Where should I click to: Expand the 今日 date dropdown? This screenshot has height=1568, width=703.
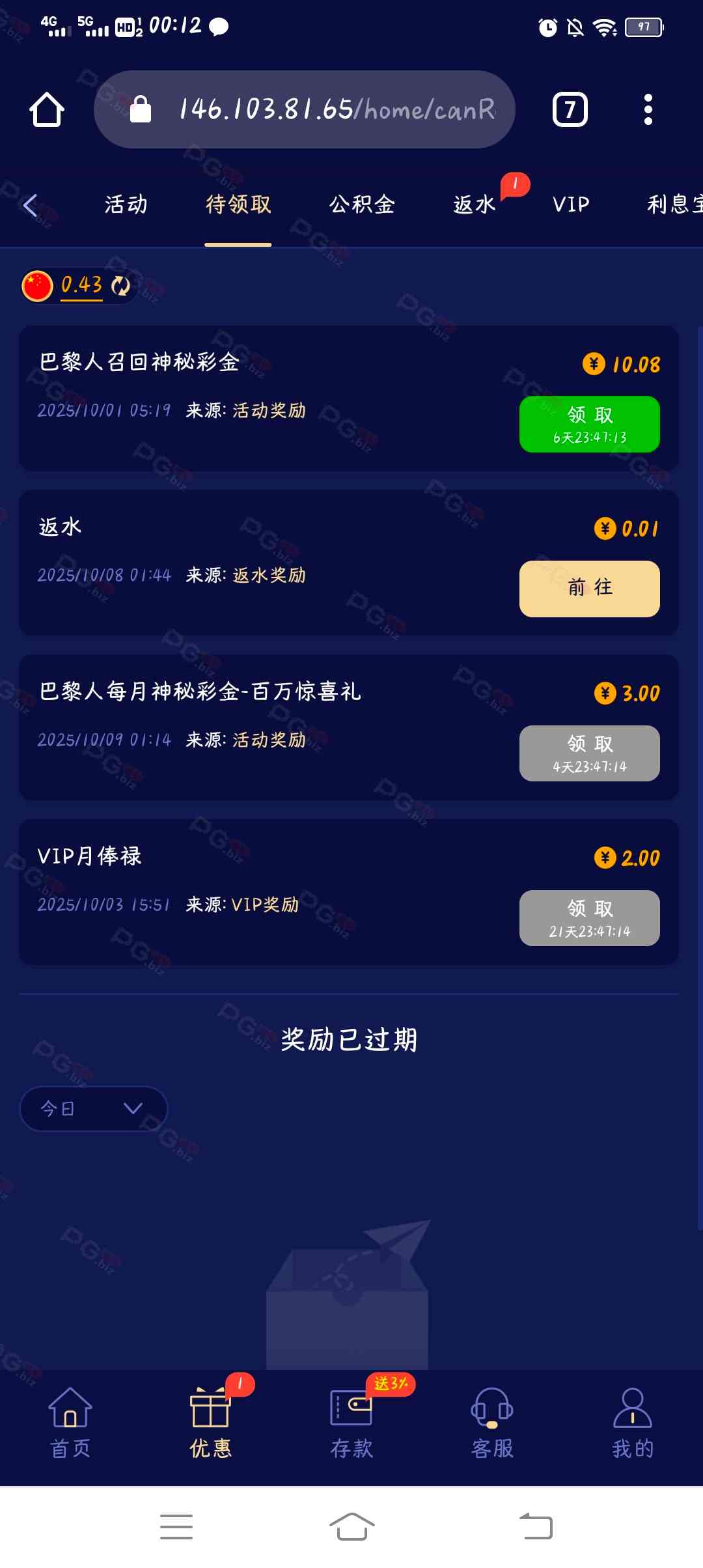point(93,1108)
